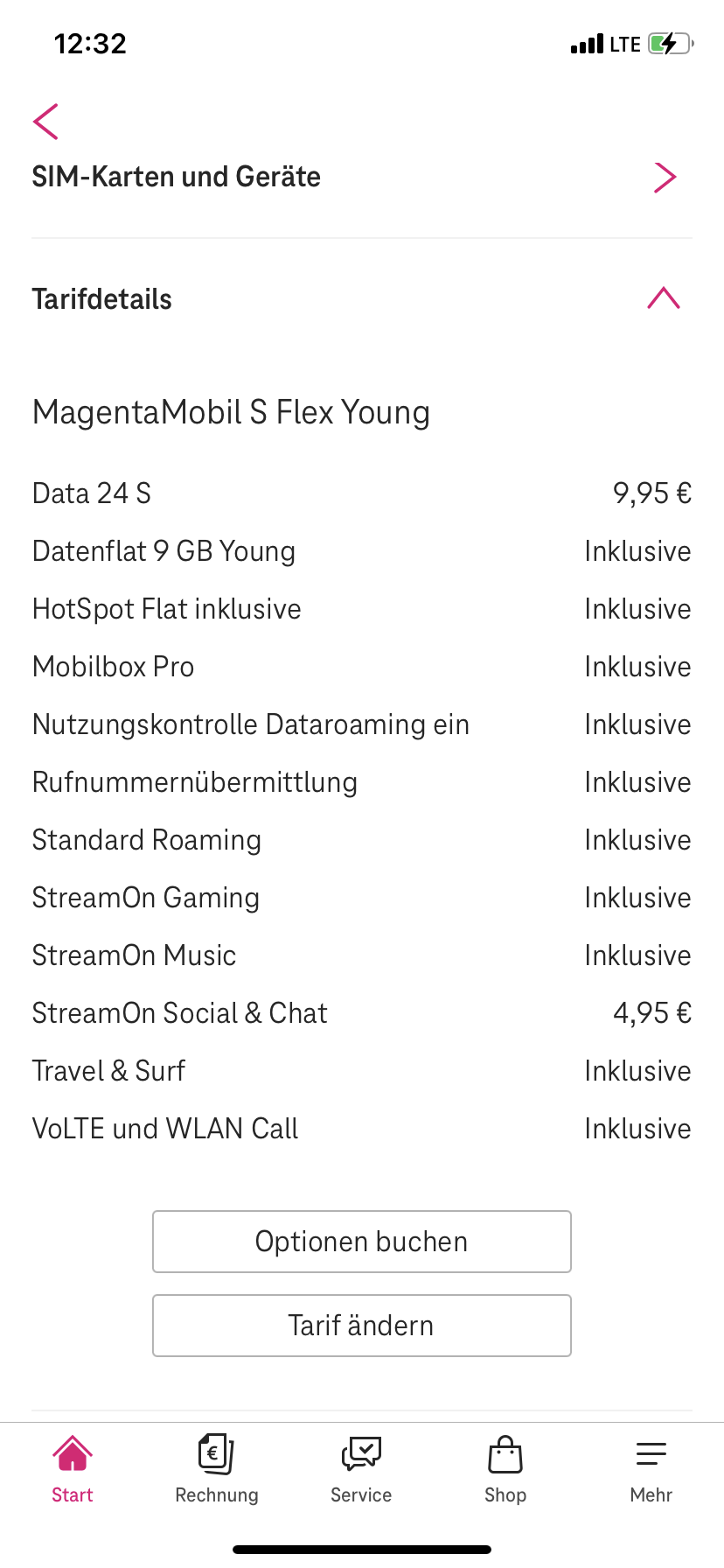Open SIM-Karten und Geräte
The width and height of the screenshot is (724, 1568).
click(362, 177)
